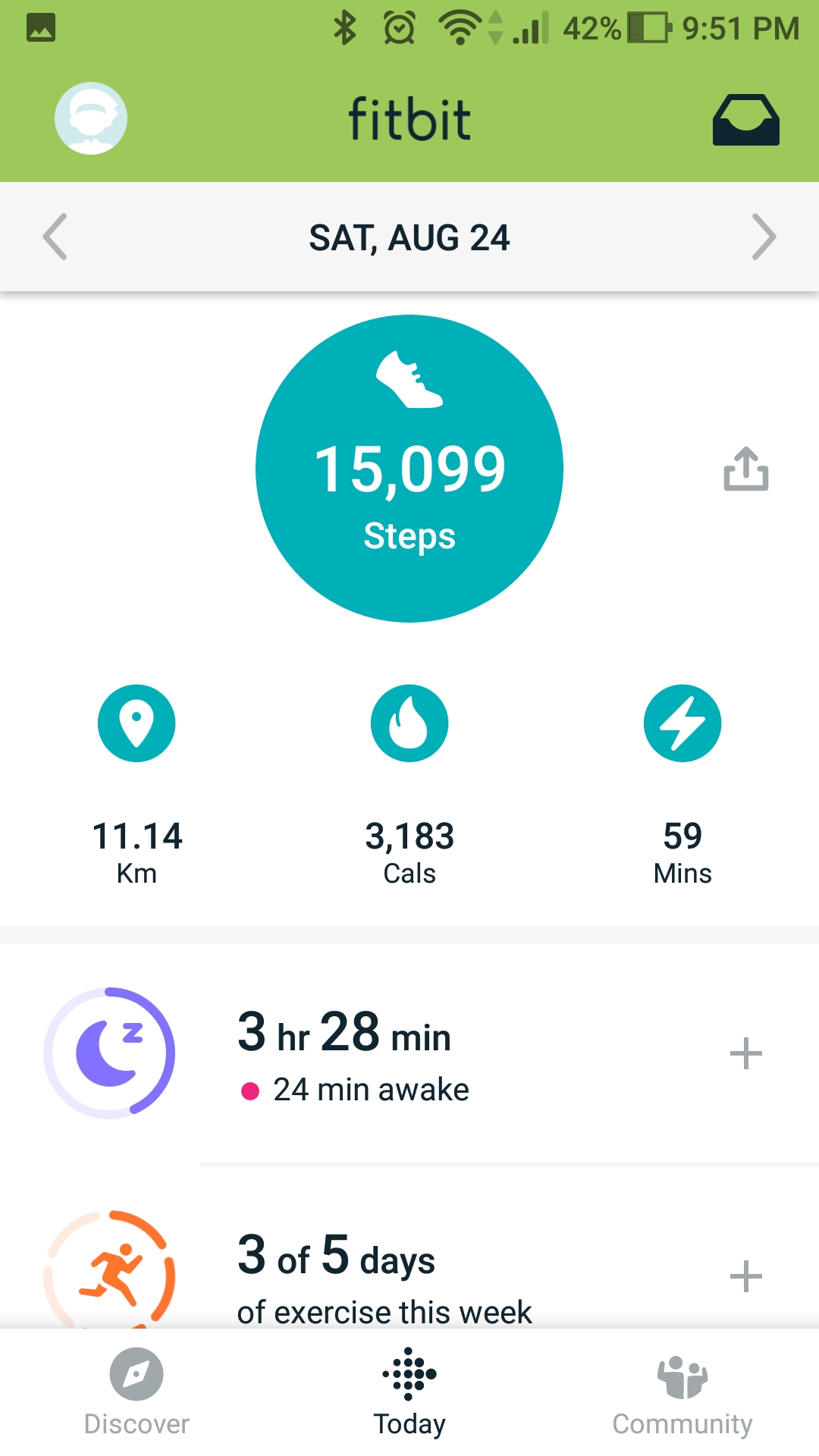The image size is (819, 1456).
Task: Open the inbox tray icon
Action: (x=745, y=120)
